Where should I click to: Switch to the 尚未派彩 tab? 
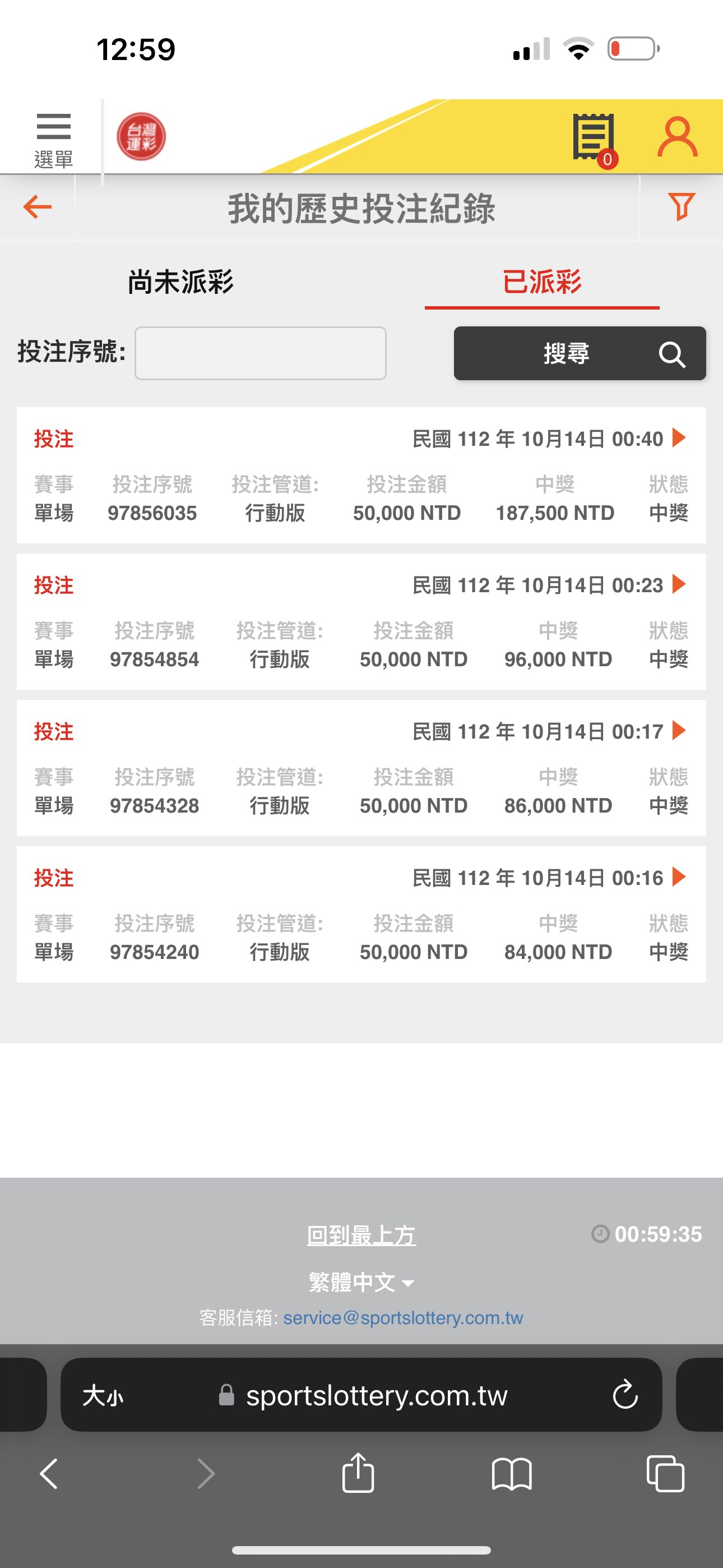click(180, 283)
